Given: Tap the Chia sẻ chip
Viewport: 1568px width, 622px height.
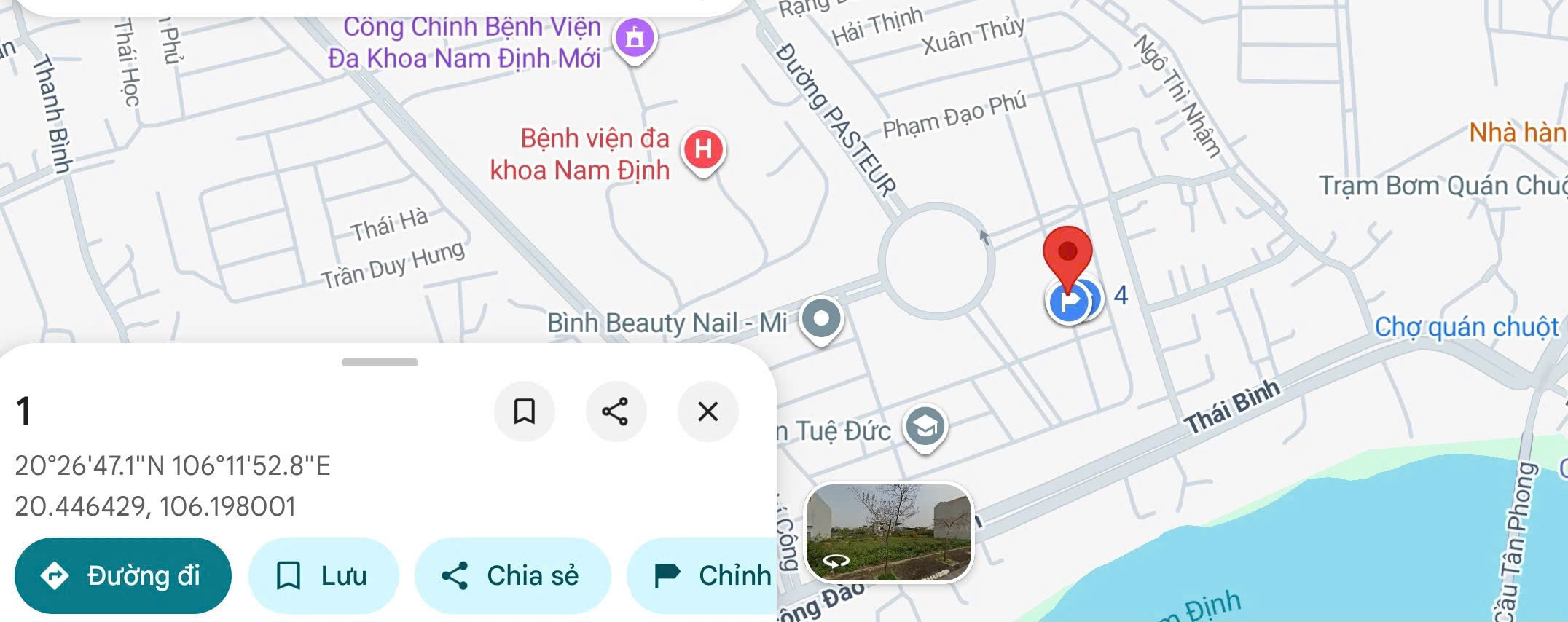Looking at the screenshot, I should pos(511,575).
